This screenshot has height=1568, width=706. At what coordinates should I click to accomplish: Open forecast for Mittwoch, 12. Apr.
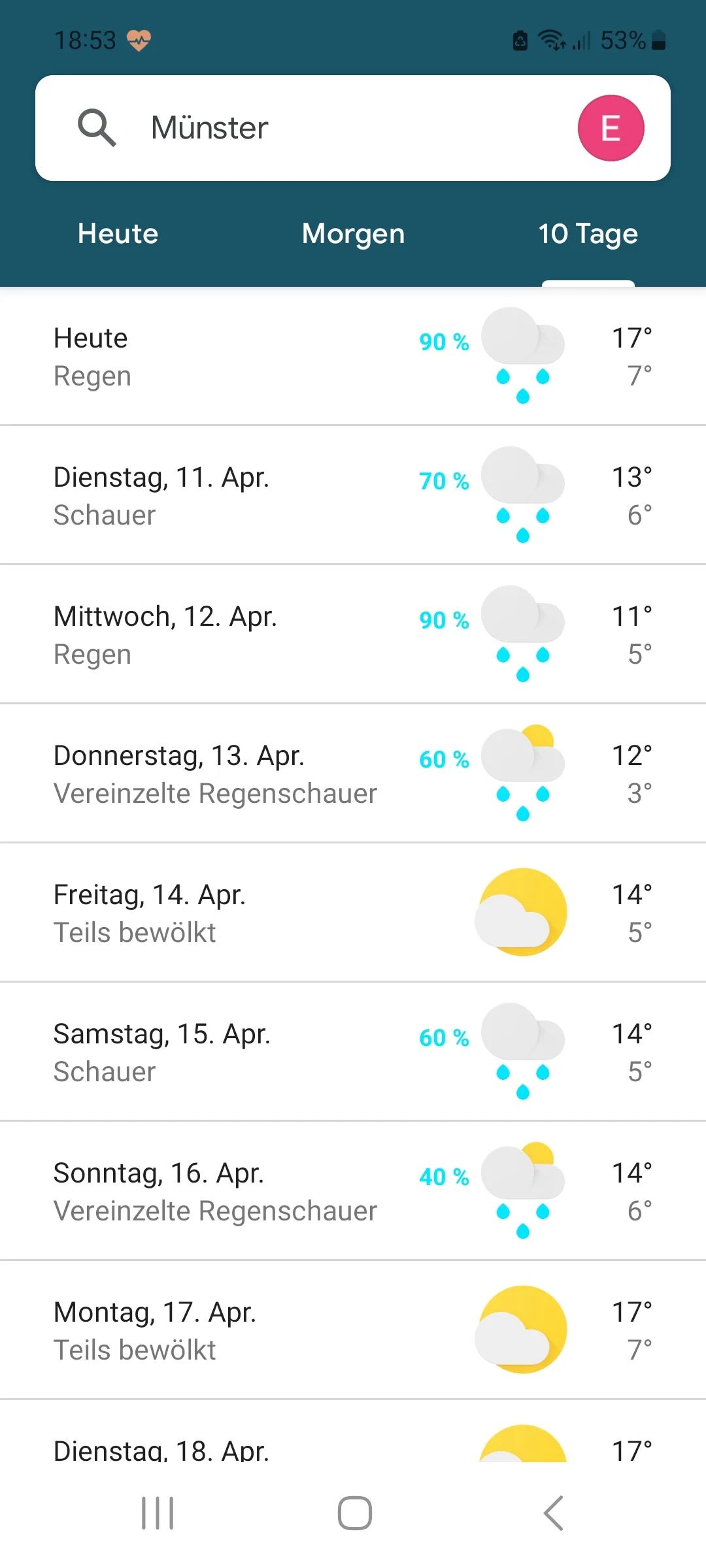tap(353, 634)
